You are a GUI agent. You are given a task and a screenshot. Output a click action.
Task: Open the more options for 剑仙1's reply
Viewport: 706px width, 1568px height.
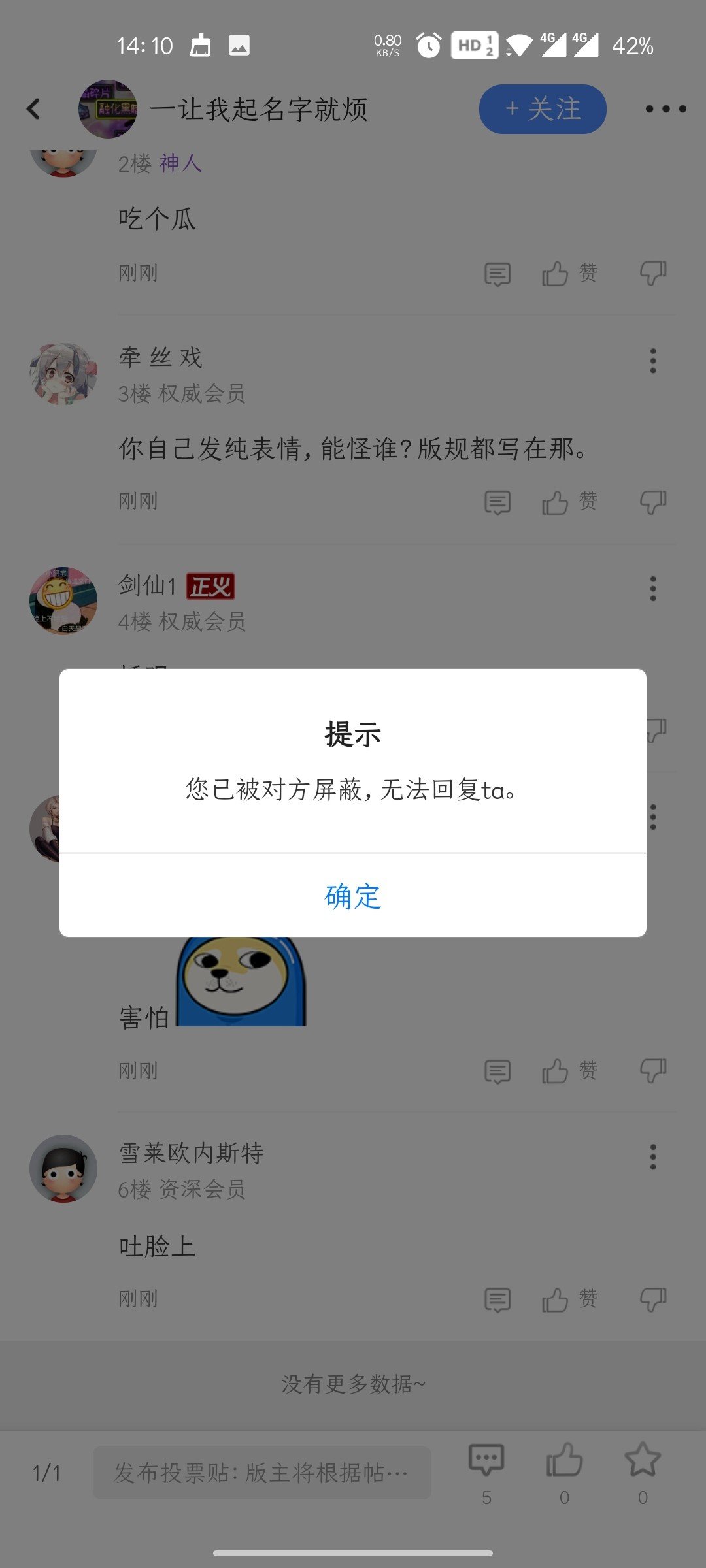tap(653, 589)
